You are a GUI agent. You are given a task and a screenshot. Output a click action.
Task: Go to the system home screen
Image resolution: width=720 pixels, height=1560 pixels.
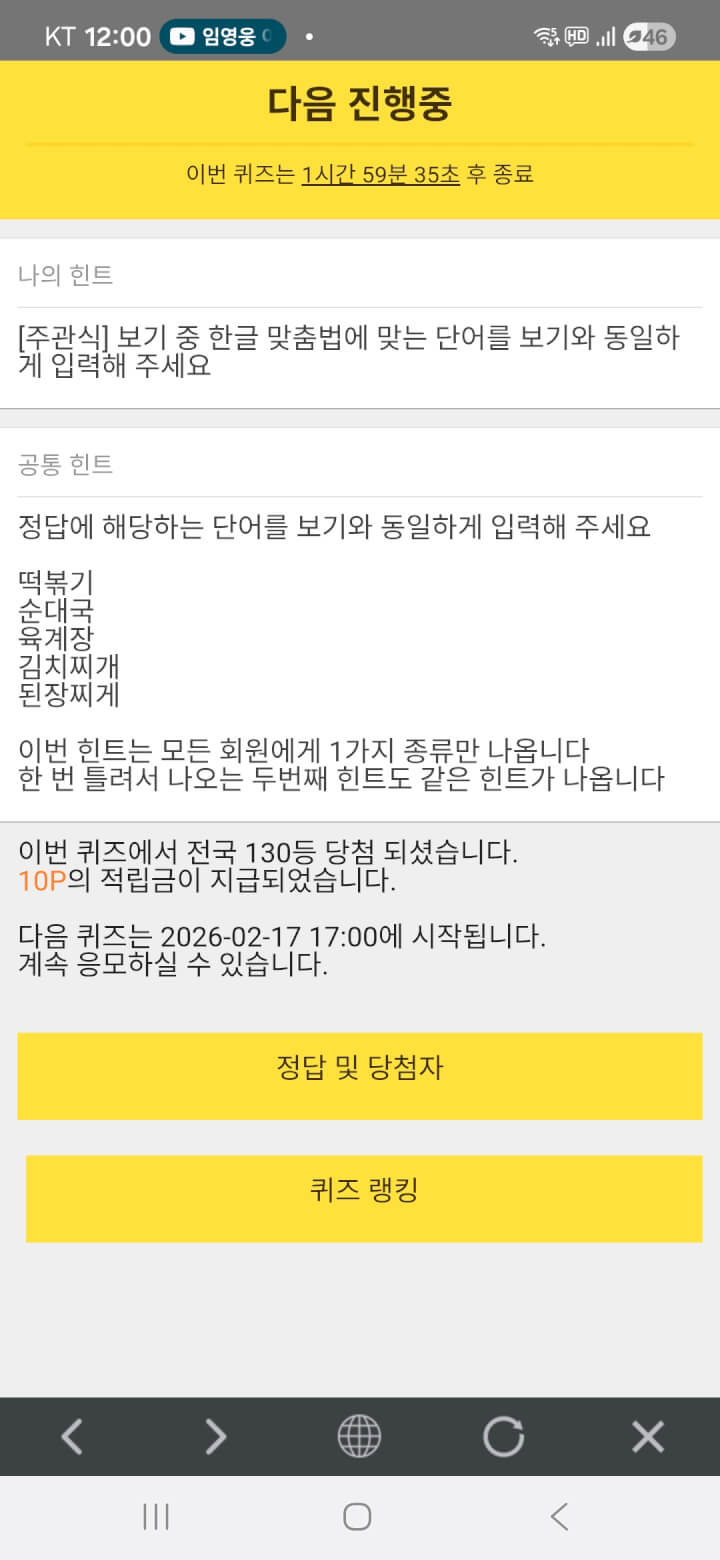358,1517
